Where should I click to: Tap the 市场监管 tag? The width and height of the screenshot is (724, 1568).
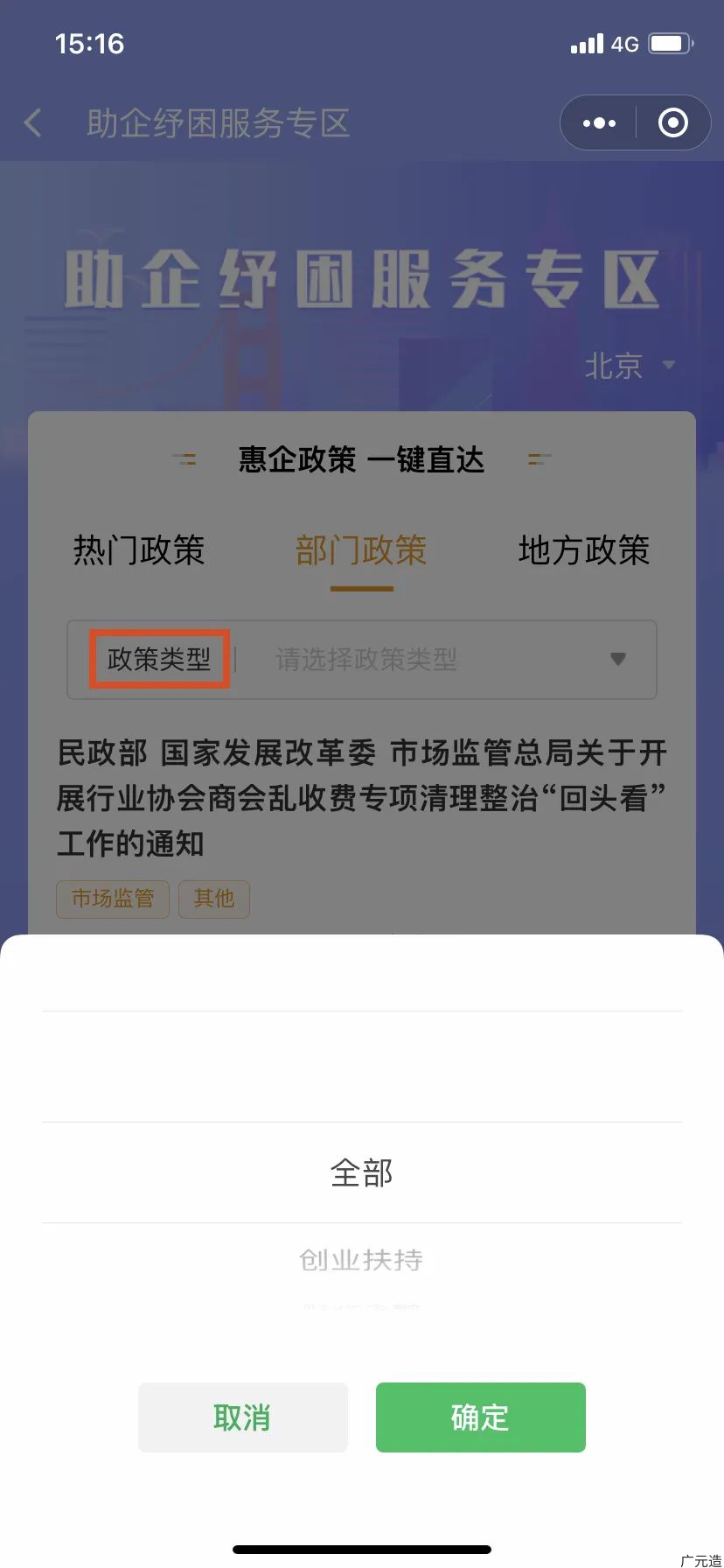click(113, 899)
